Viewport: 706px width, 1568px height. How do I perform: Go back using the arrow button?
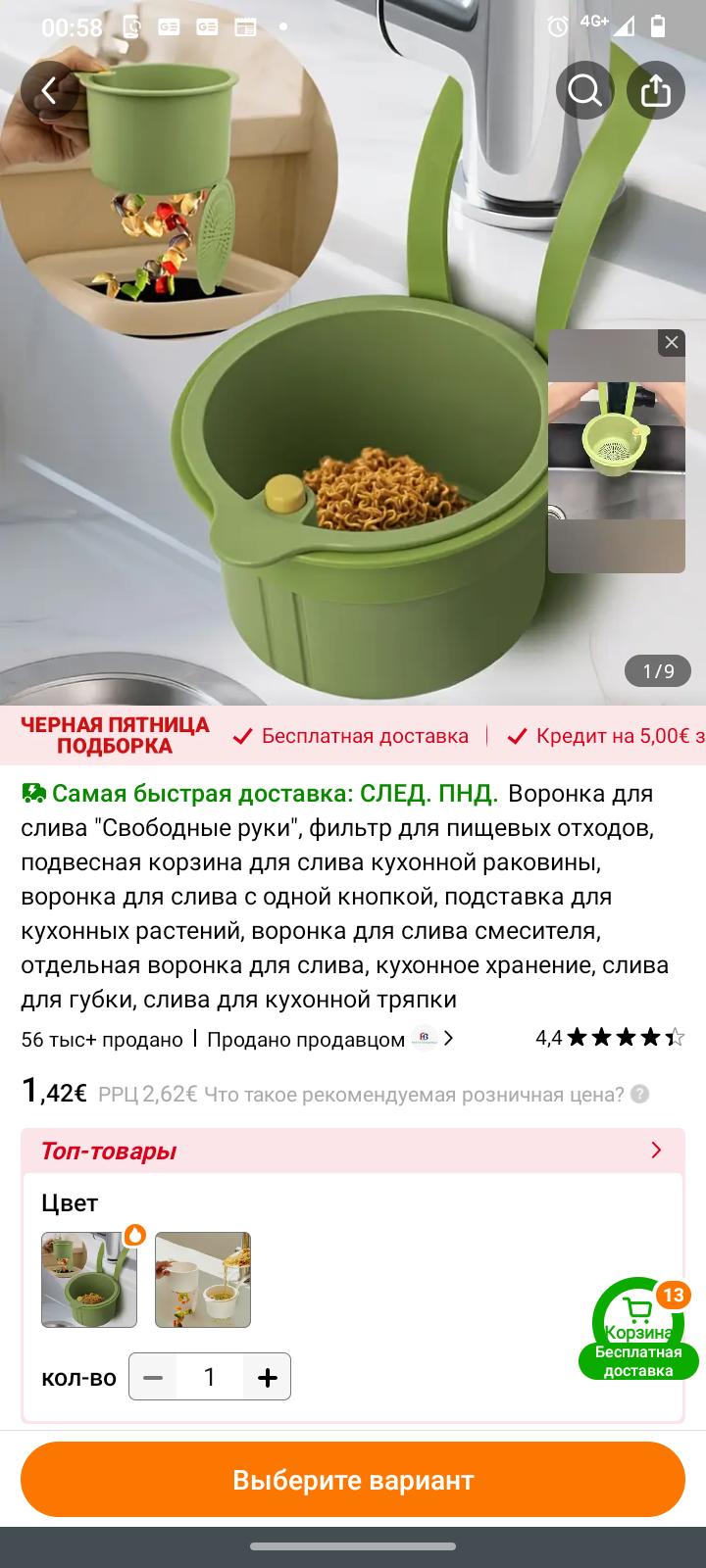point(49,90)
